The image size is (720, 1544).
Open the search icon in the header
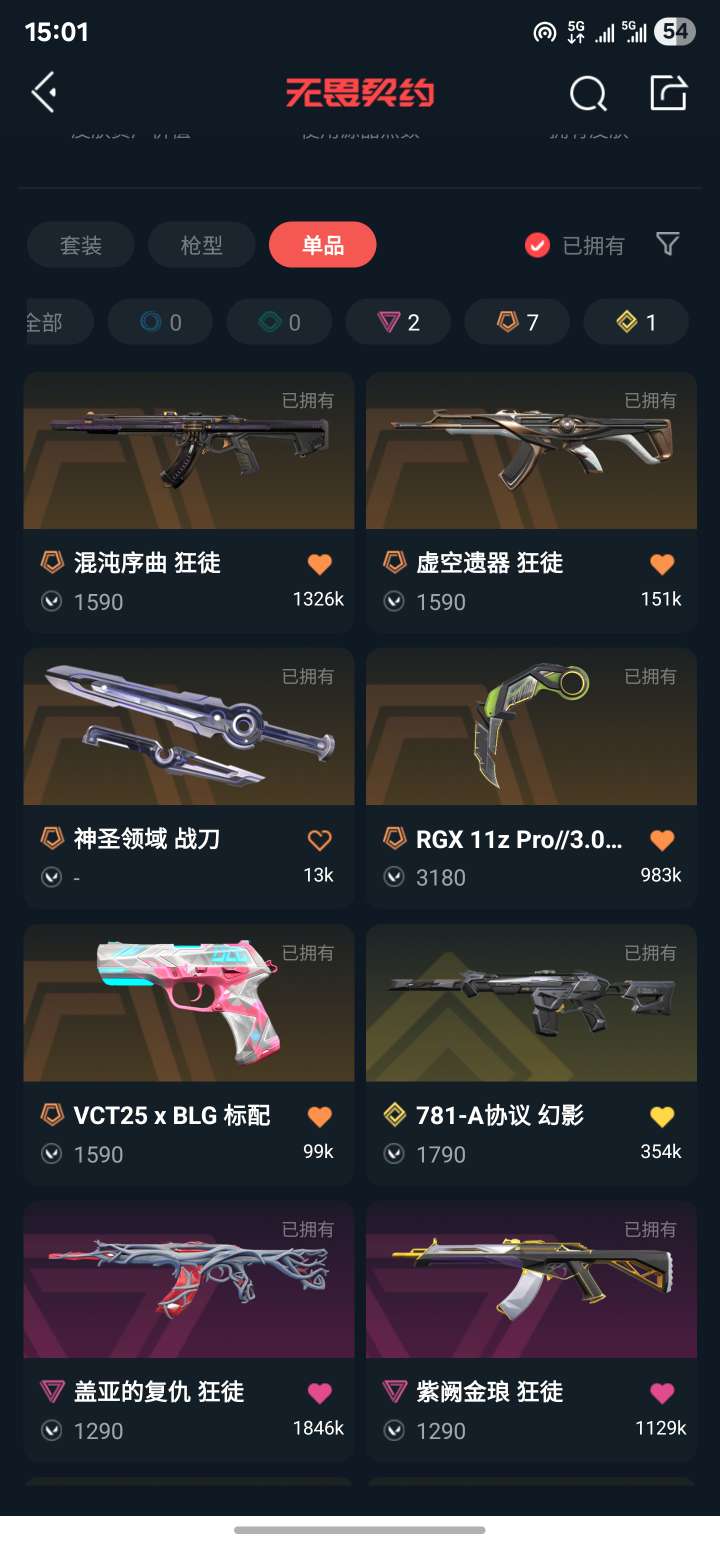(x=588, y=94)
